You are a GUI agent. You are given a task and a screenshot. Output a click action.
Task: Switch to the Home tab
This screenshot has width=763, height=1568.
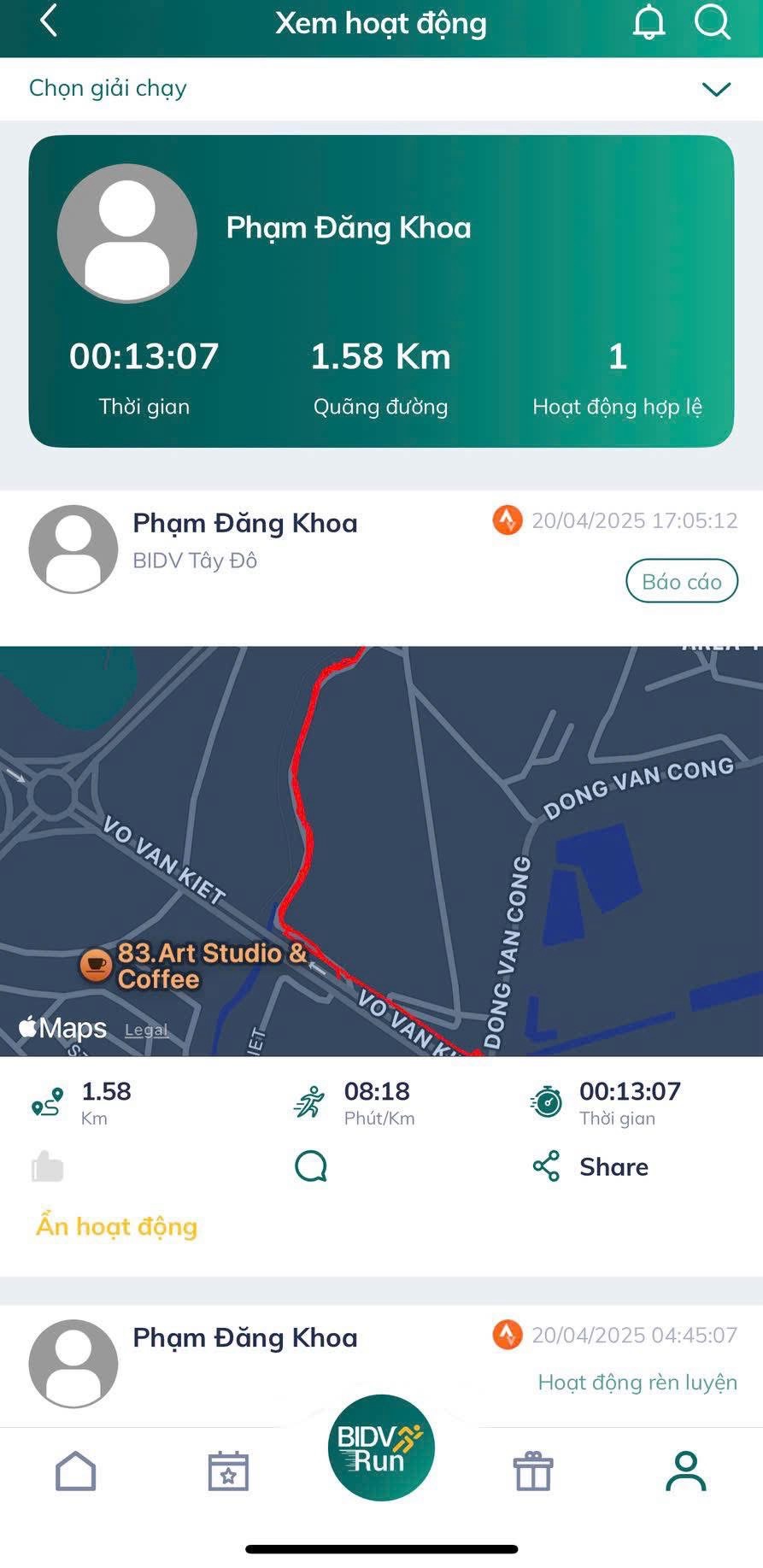(75, 1471)
